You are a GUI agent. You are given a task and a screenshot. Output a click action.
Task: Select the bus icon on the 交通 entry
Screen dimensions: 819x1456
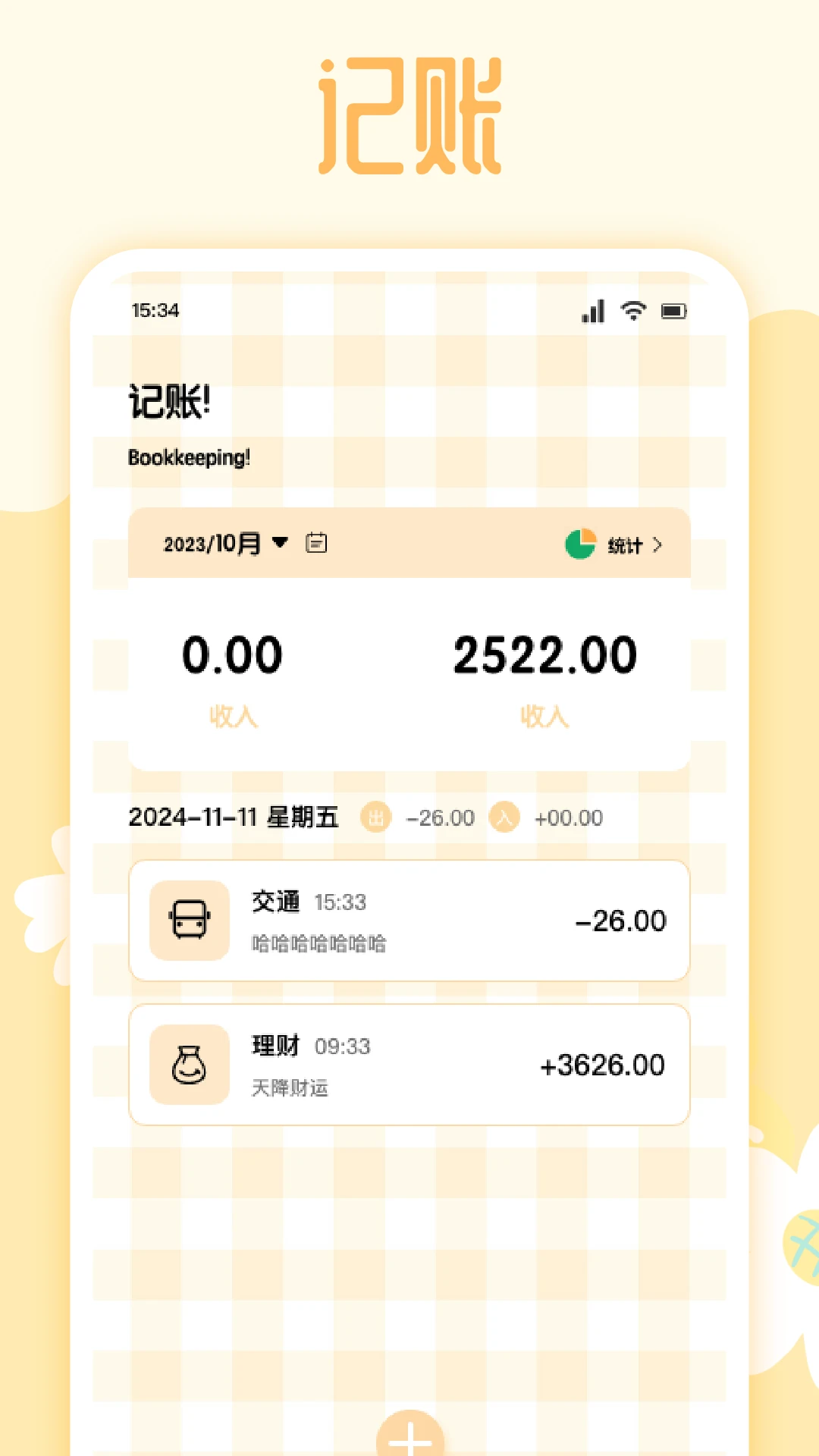coord(189,920)
